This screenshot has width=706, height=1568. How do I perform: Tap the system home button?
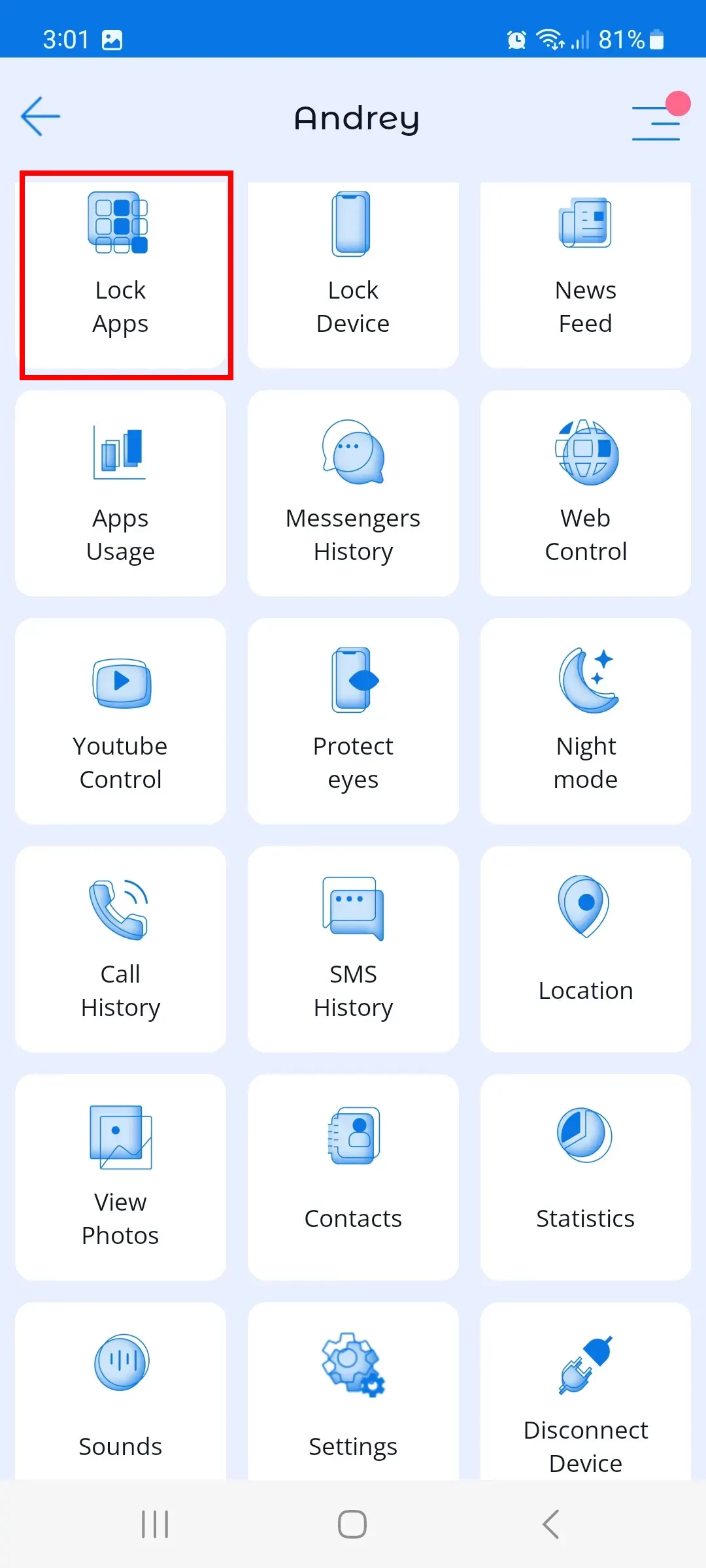click(x=352, y=1524)
